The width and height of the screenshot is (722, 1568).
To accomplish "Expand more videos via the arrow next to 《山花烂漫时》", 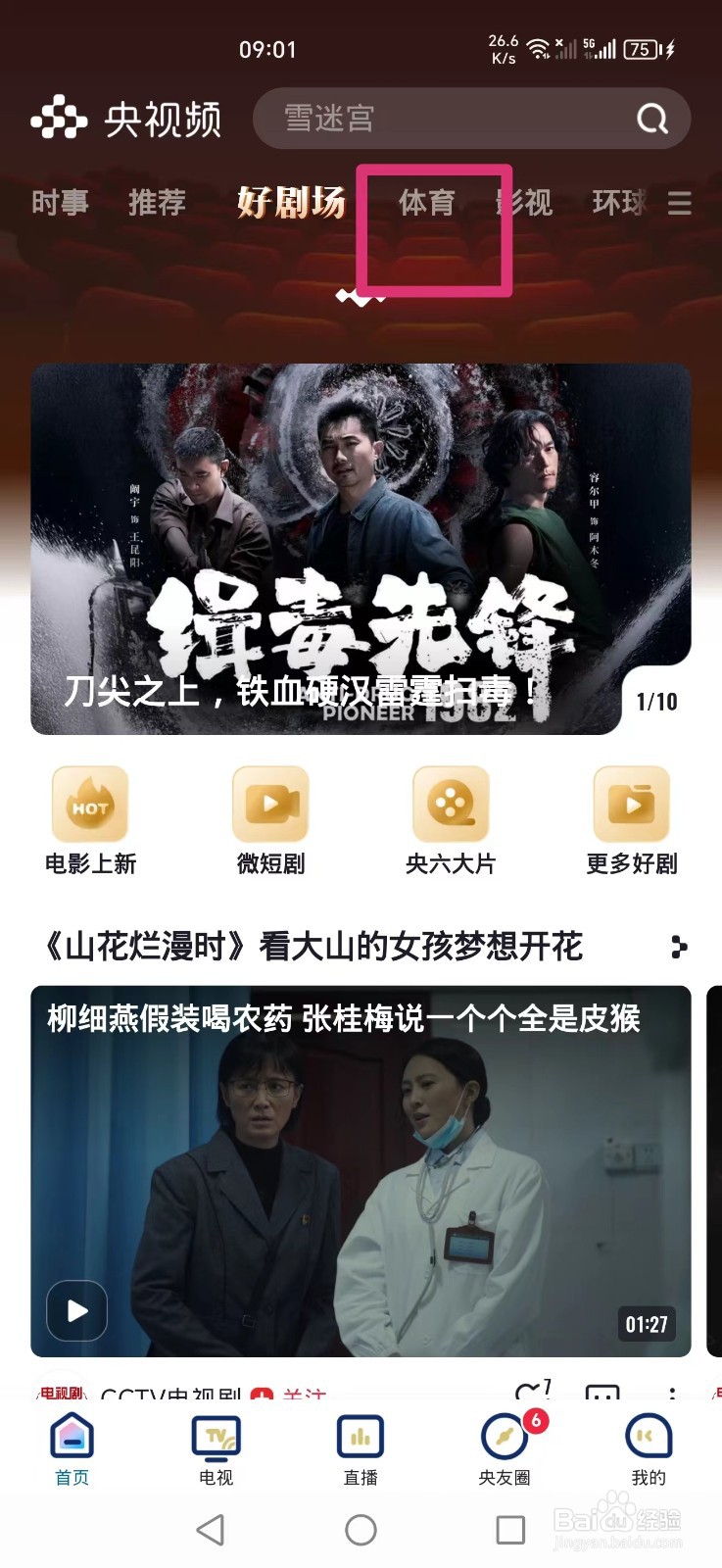I will click(x=677, y=948).
